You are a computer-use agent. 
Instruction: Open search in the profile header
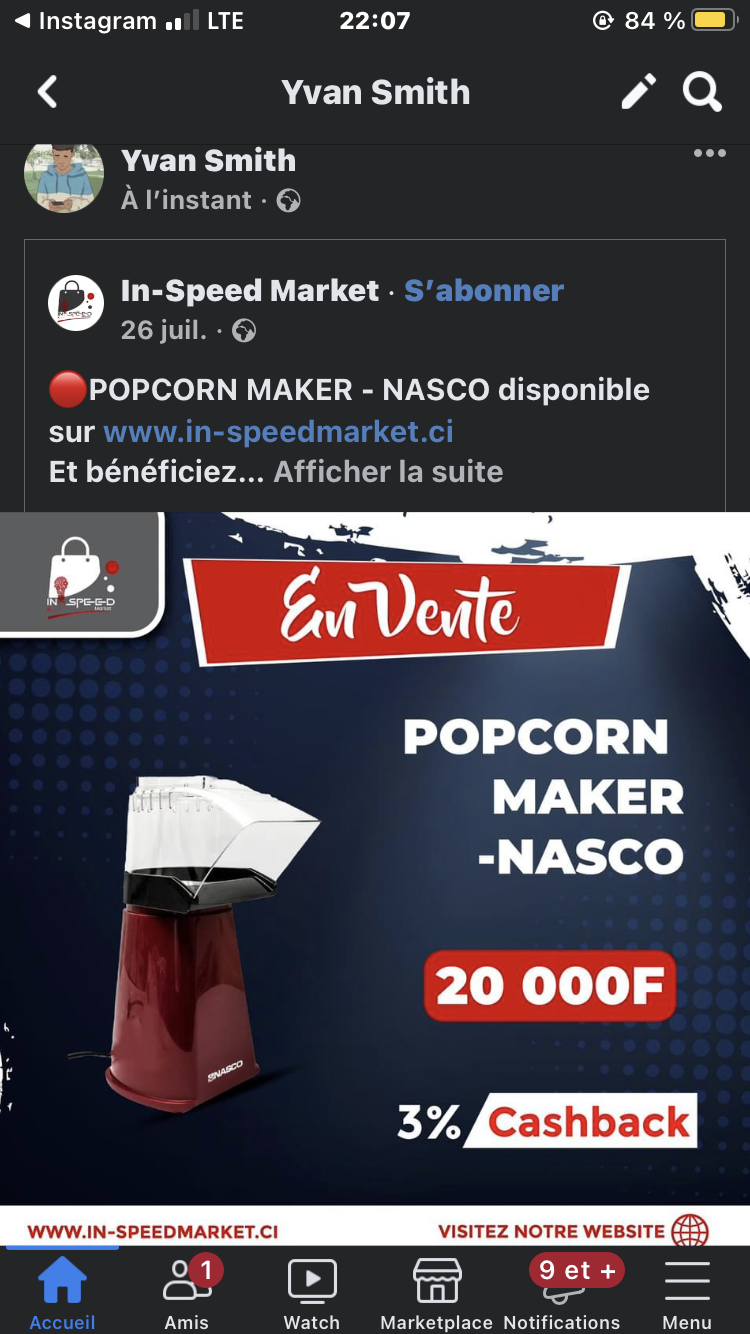pos(702,92)
